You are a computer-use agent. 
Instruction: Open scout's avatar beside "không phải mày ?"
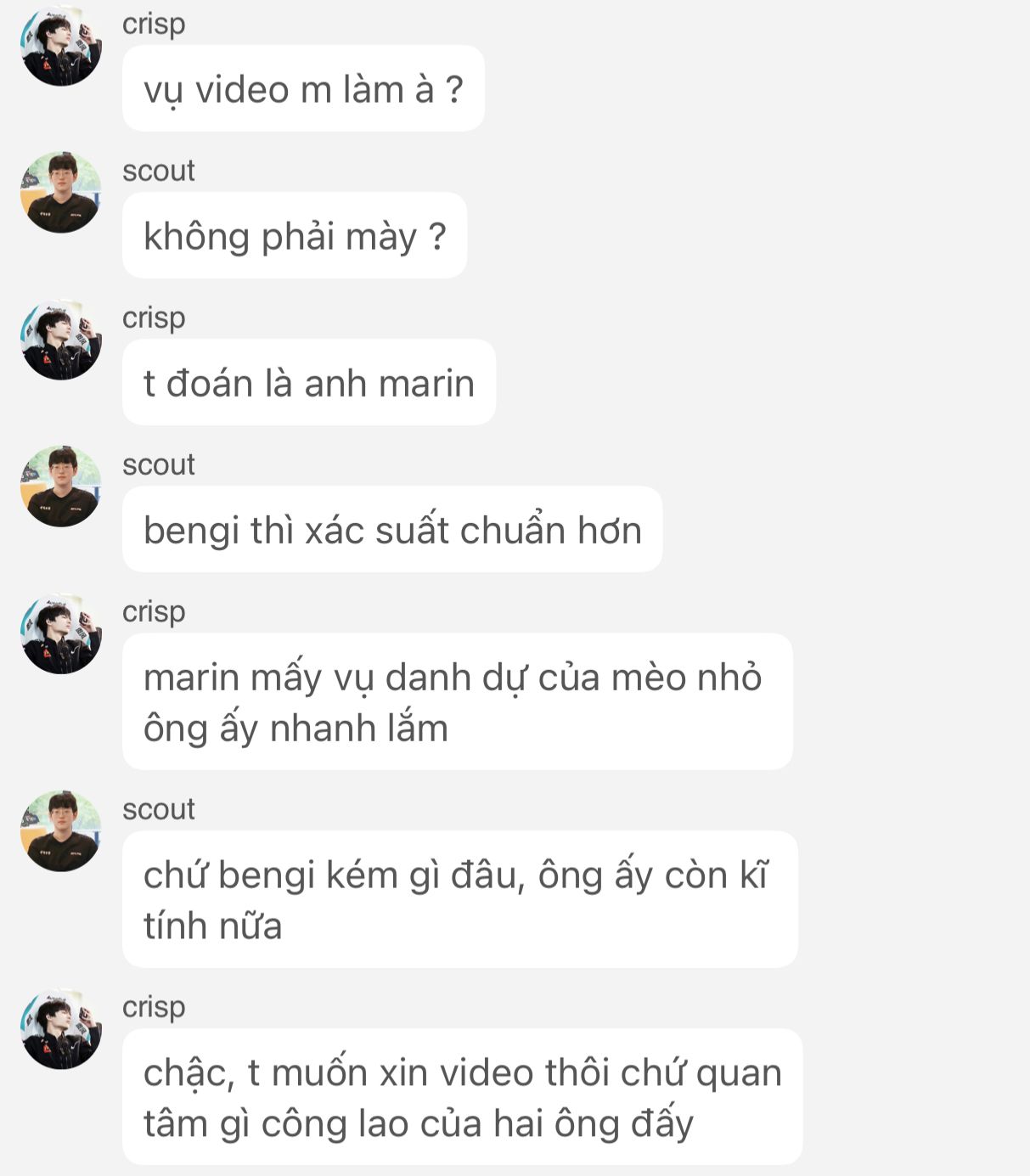click(x=60, y=193)
